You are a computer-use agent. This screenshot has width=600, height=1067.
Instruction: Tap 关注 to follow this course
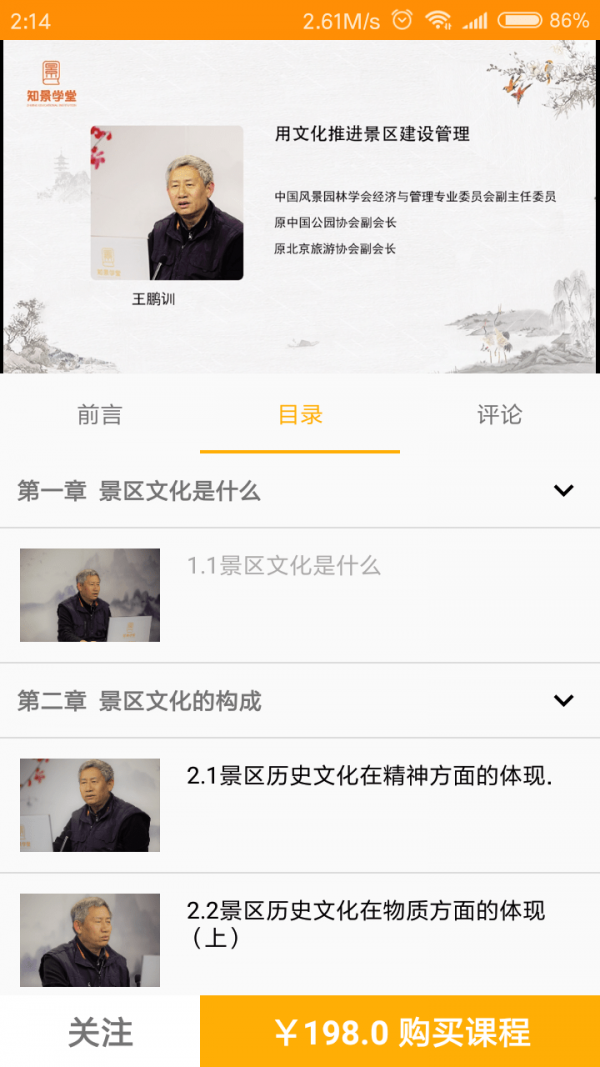coord(100,1032)
